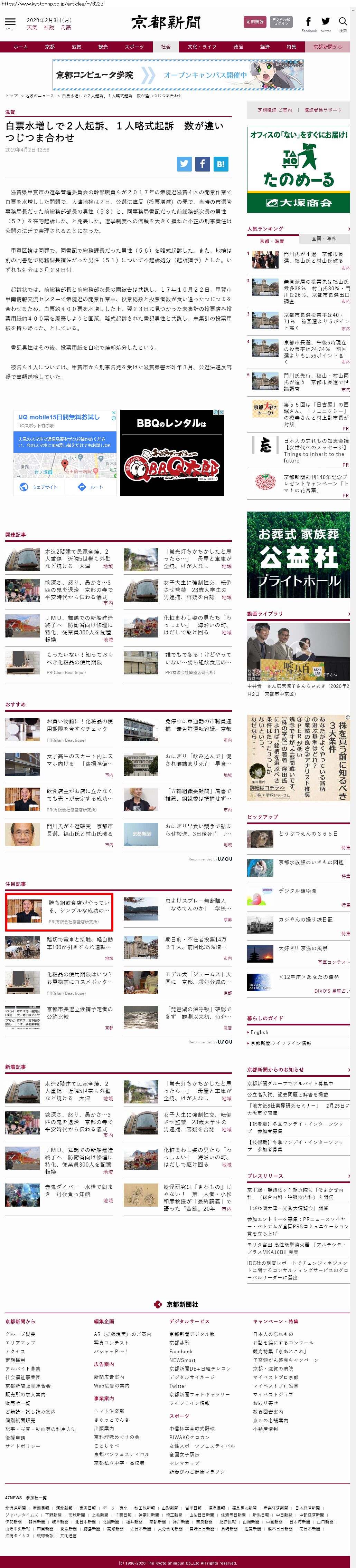Tap the 定期購読 subscription button
Screen dimensions: 356x1568
pyautogui.click(x=255, y=22)
